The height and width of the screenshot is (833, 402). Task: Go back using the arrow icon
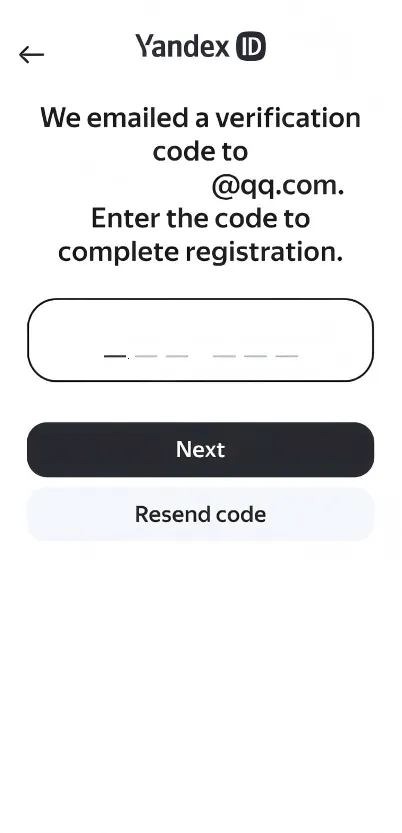(x=31, y=54)
